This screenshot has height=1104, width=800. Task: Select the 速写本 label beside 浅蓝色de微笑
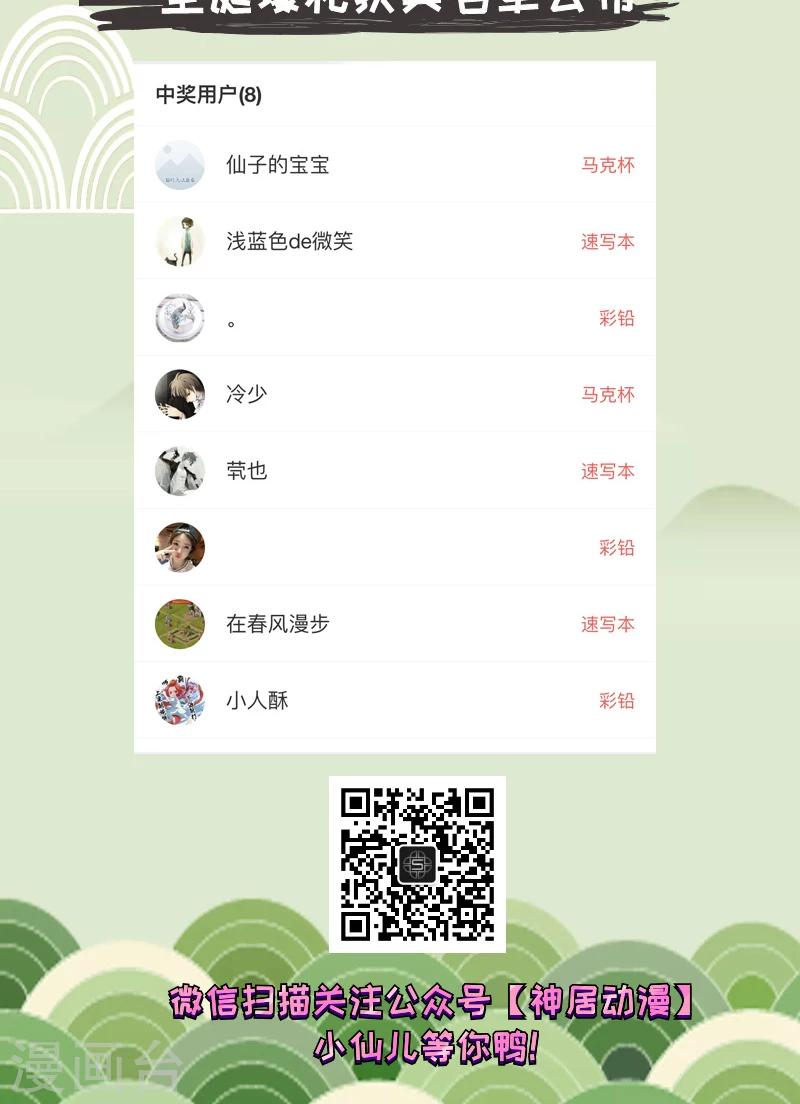pos(607,241)
